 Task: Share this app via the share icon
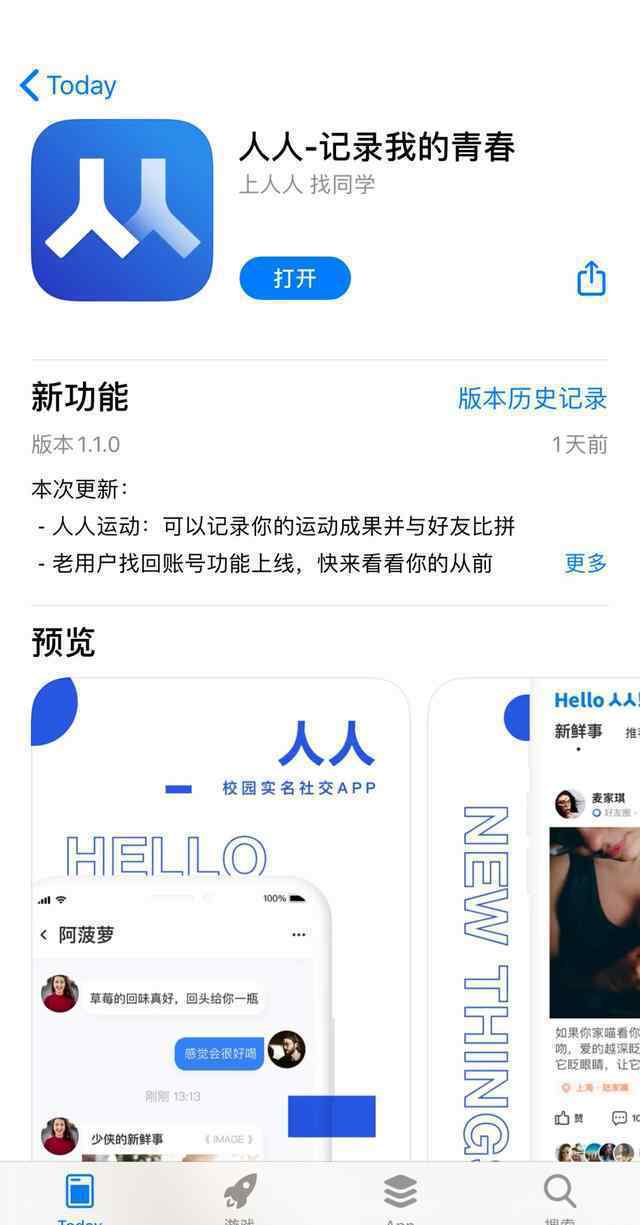pyautogui.click(x=591, y=278)
